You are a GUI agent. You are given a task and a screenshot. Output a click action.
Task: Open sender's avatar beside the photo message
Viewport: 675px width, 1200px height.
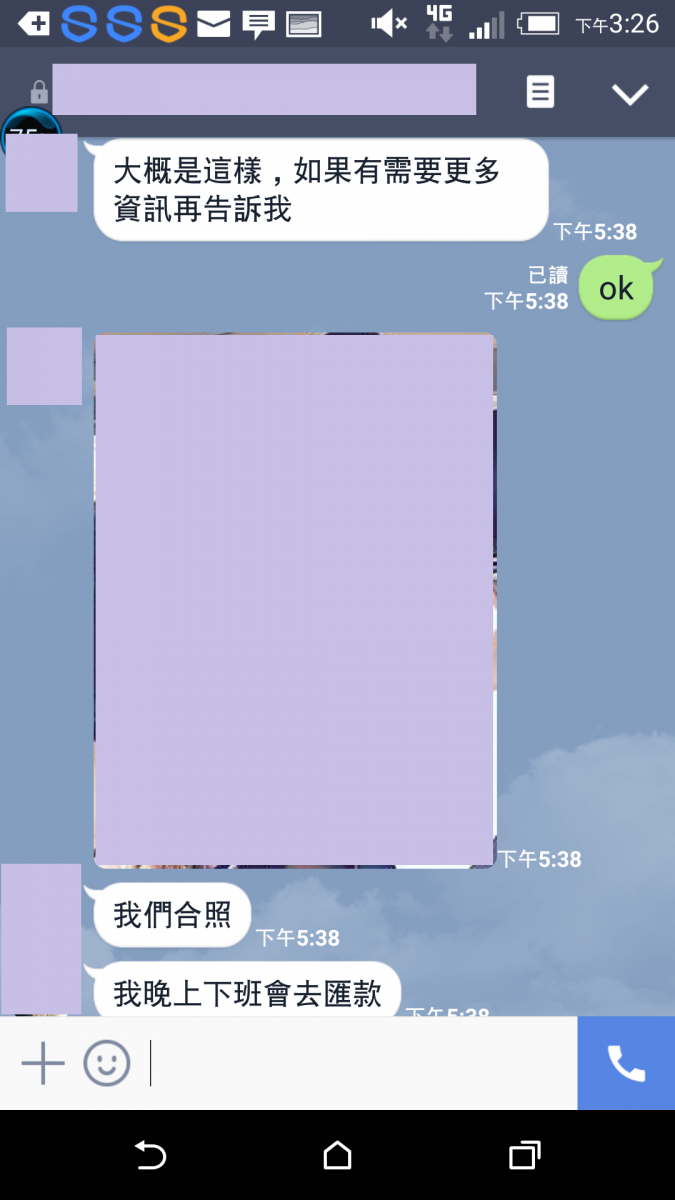pos(44,366)
